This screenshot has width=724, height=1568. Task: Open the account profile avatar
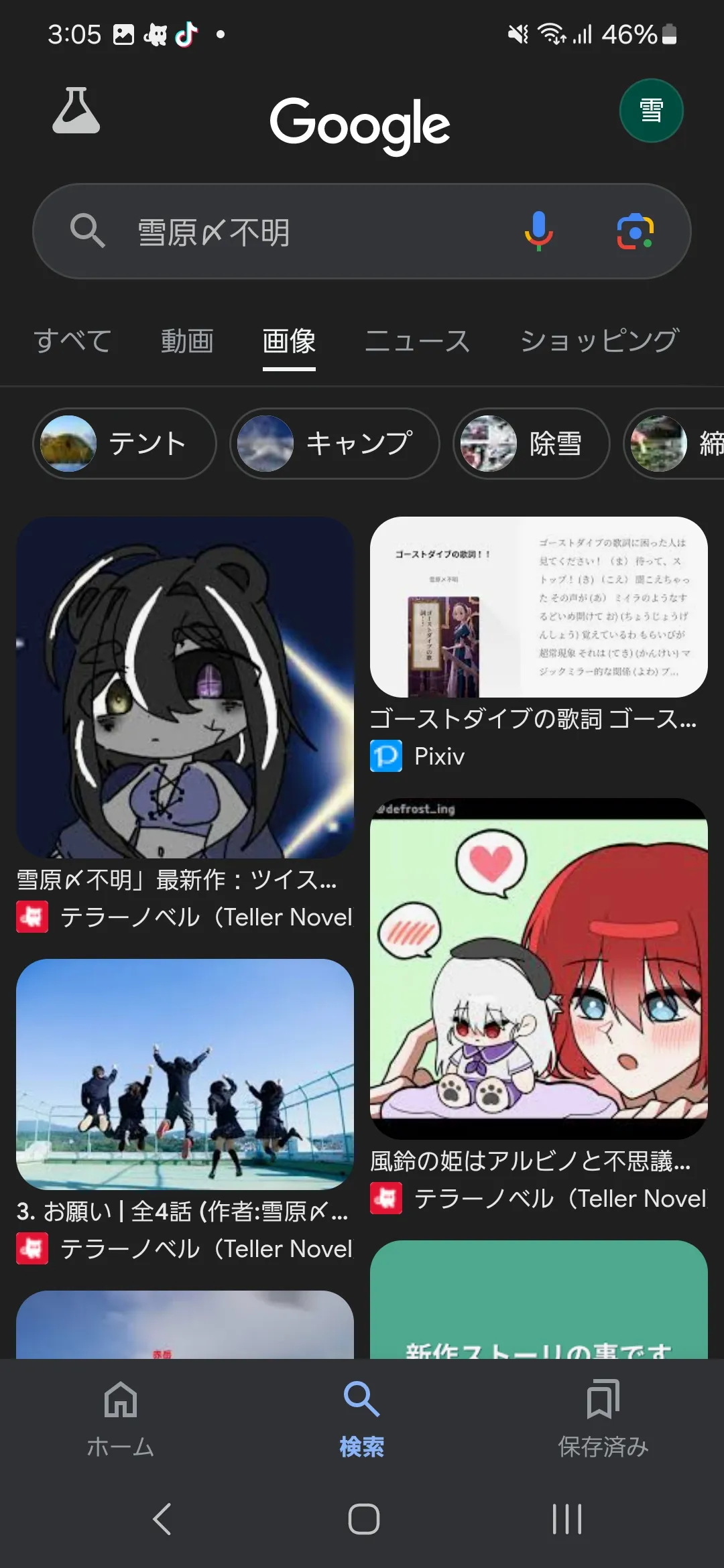[x=651, y=111]
